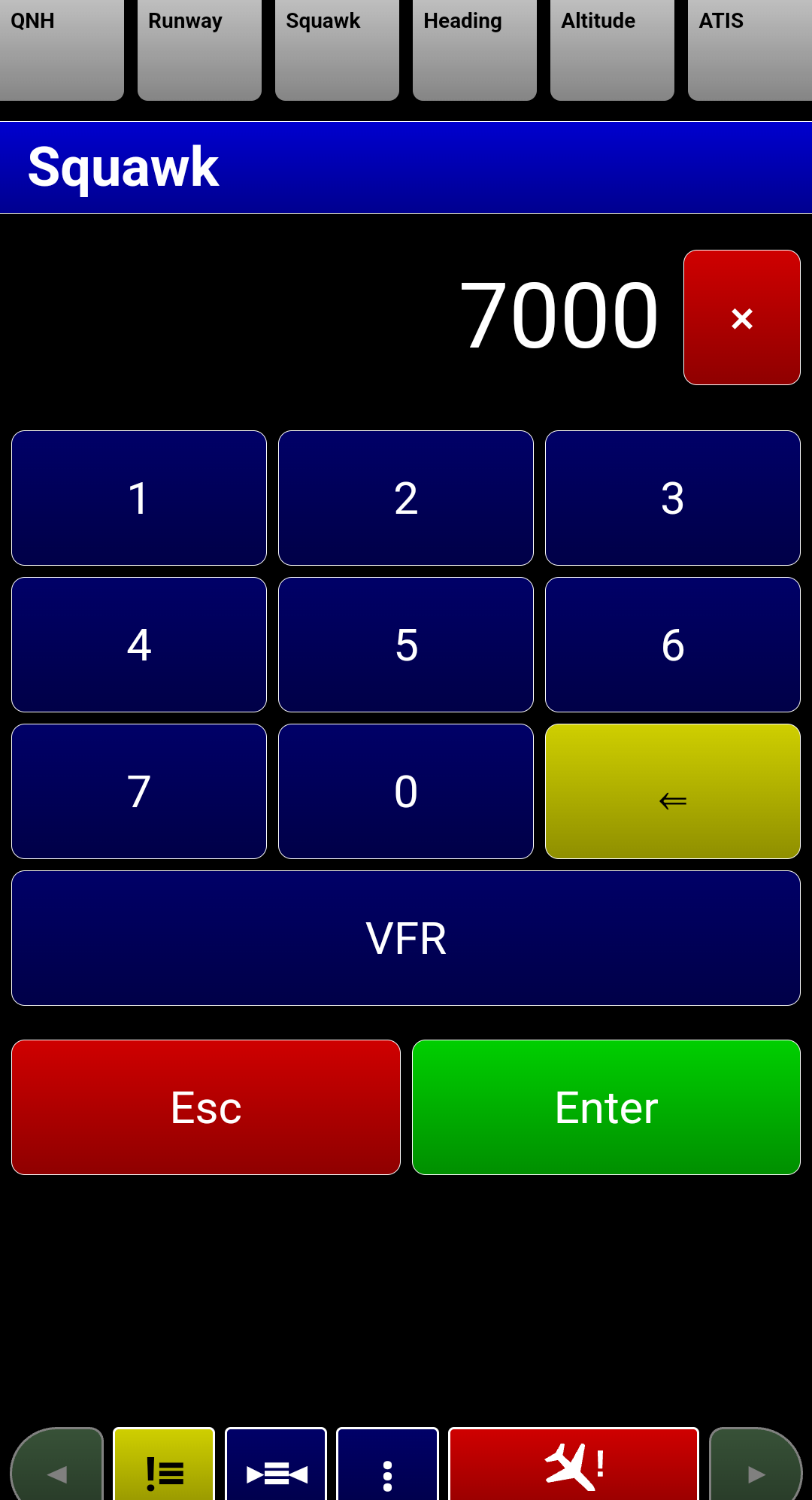812x1500 pixels.
Task: Enter digit 1 on the keypad
Action: pyautogui.click(x=139, y=498)
